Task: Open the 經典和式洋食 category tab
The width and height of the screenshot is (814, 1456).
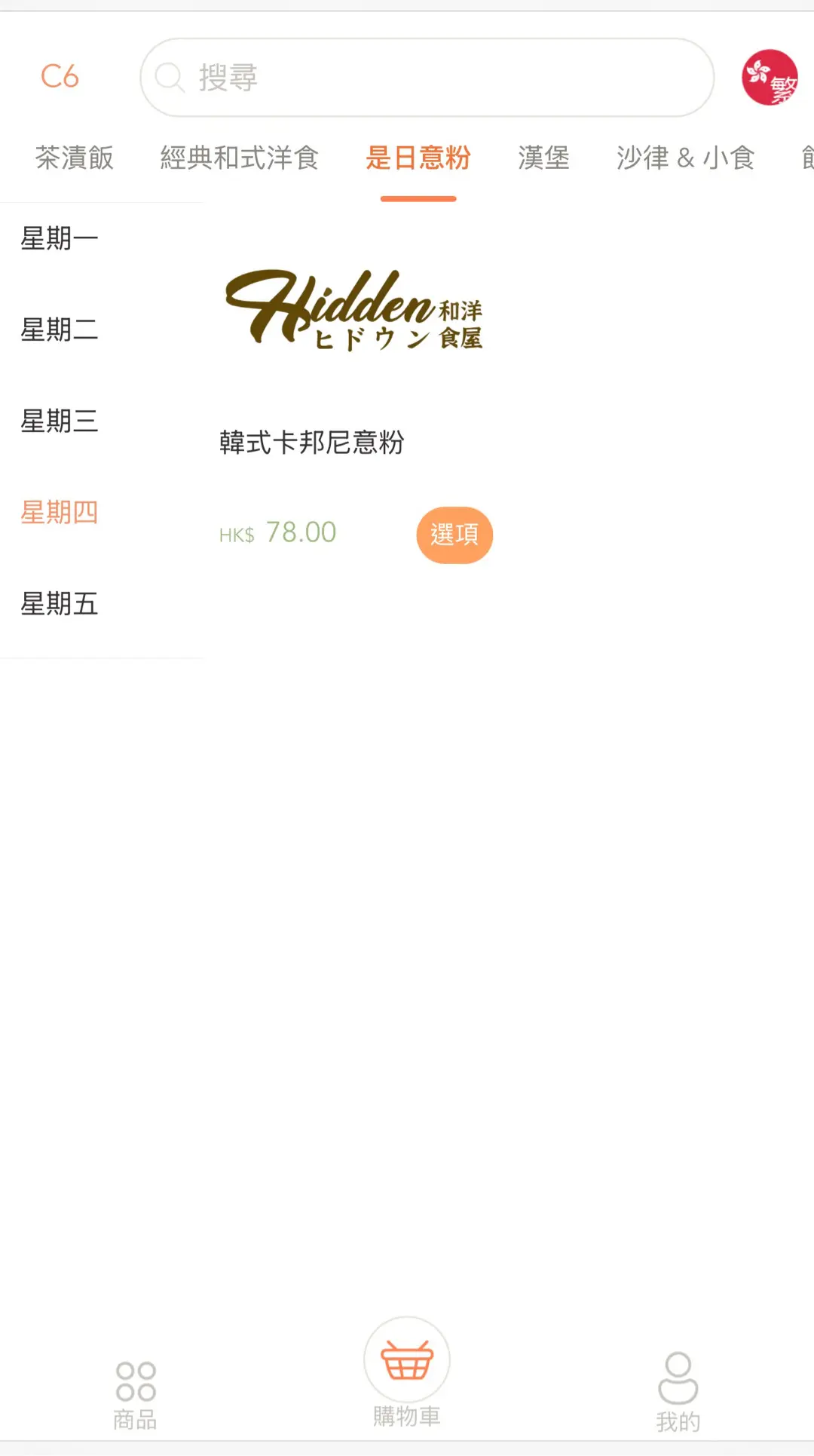Action: pyautogui.click(x=239, y=158)
